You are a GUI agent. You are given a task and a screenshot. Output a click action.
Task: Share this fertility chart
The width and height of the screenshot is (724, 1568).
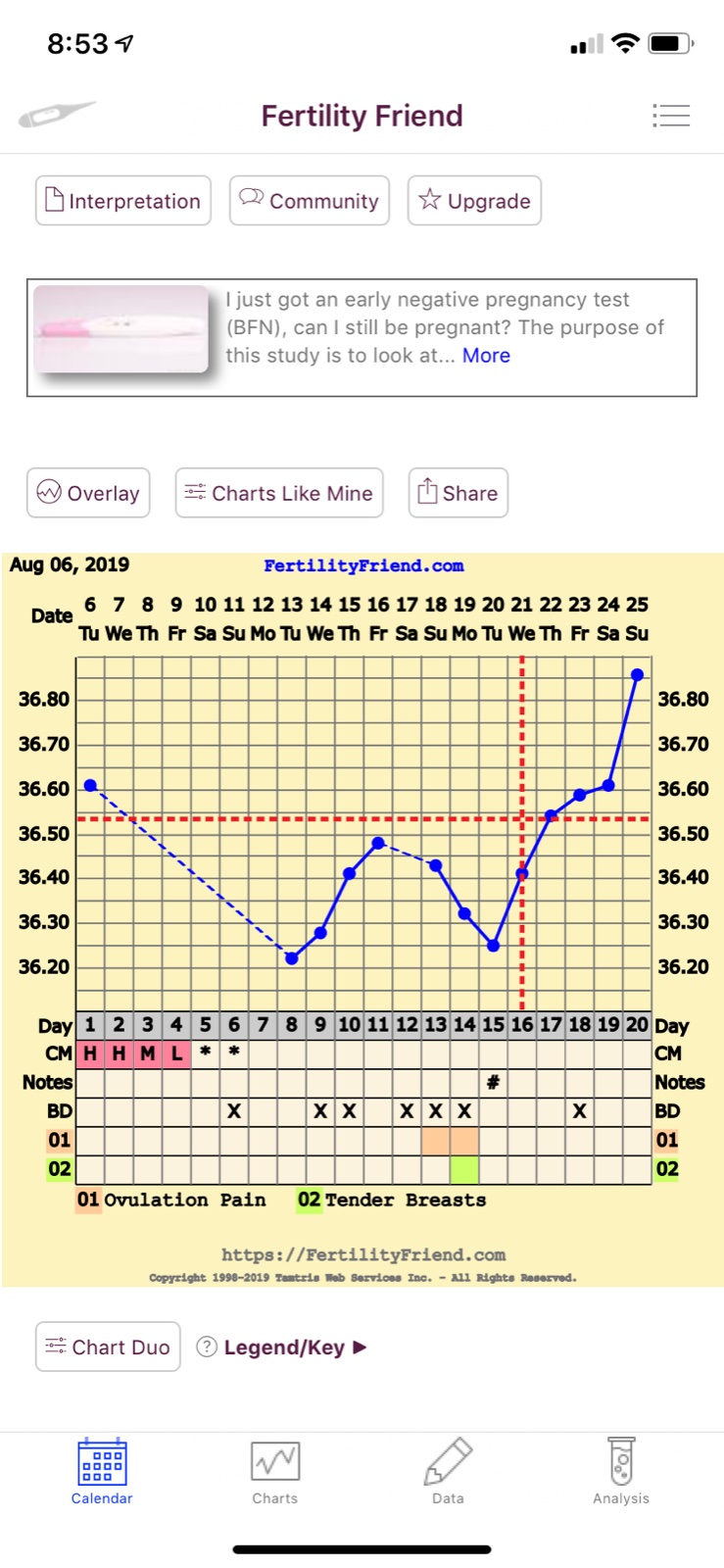pos(458,493)
